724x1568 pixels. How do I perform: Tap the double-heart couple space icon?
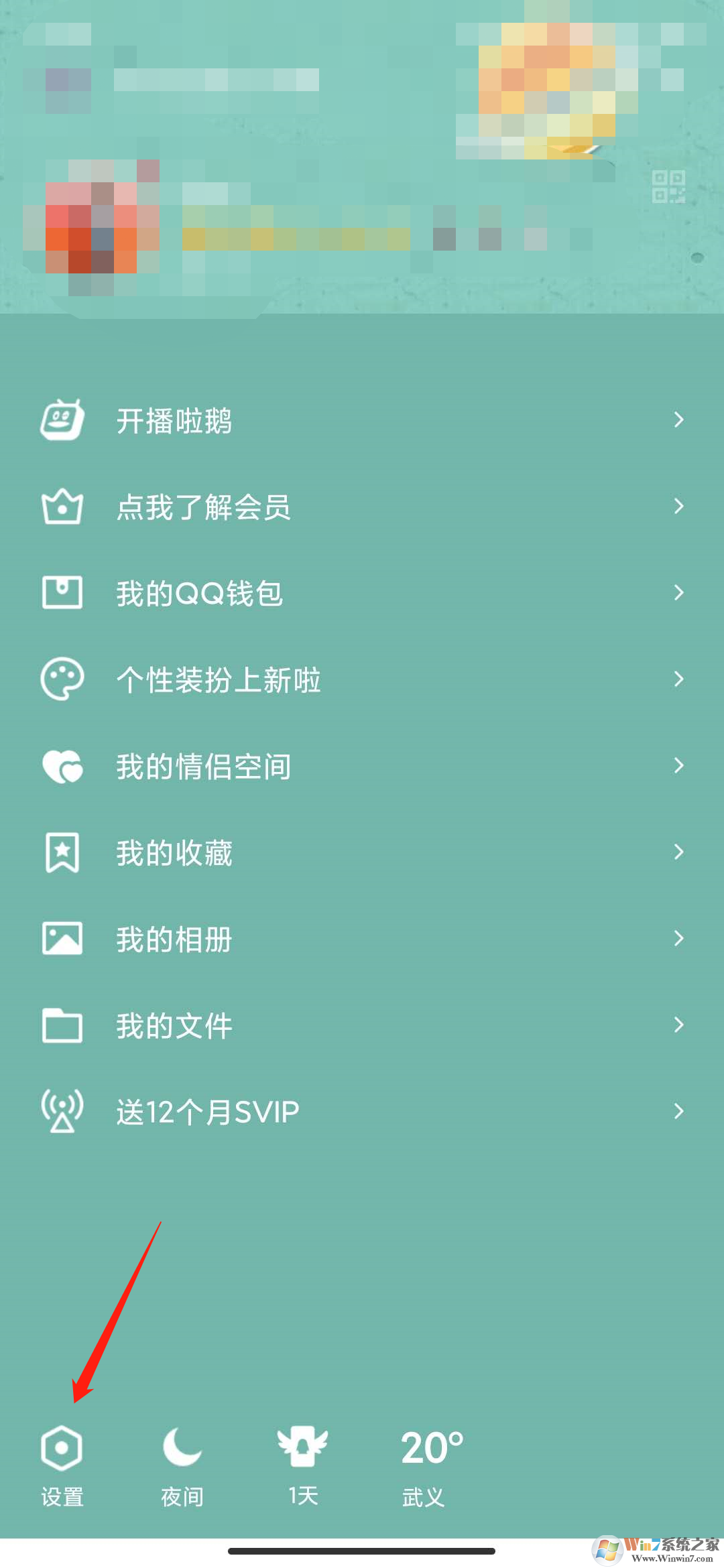coord(62,765)
